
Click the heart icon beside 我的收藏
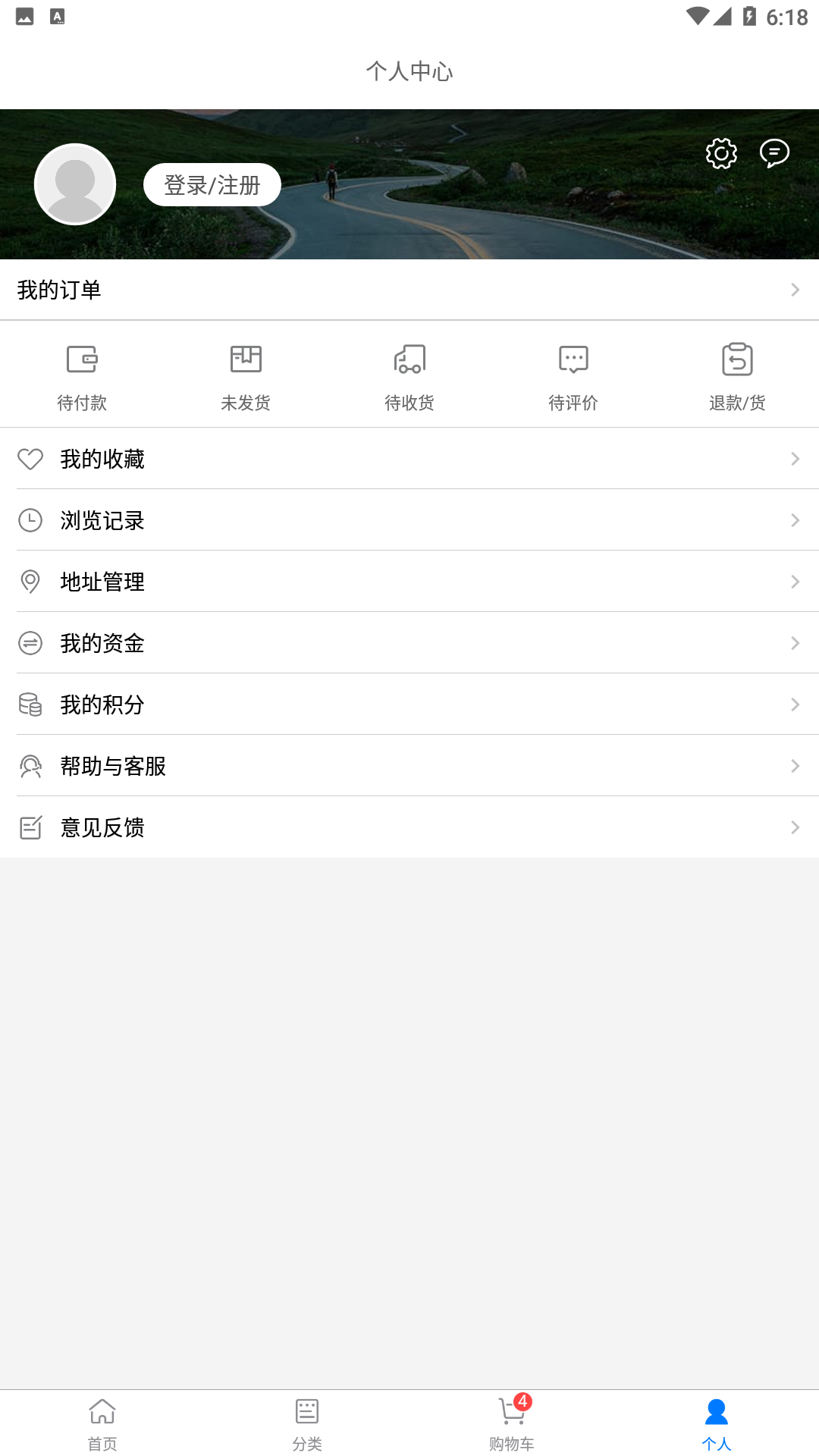pos(30,459)
